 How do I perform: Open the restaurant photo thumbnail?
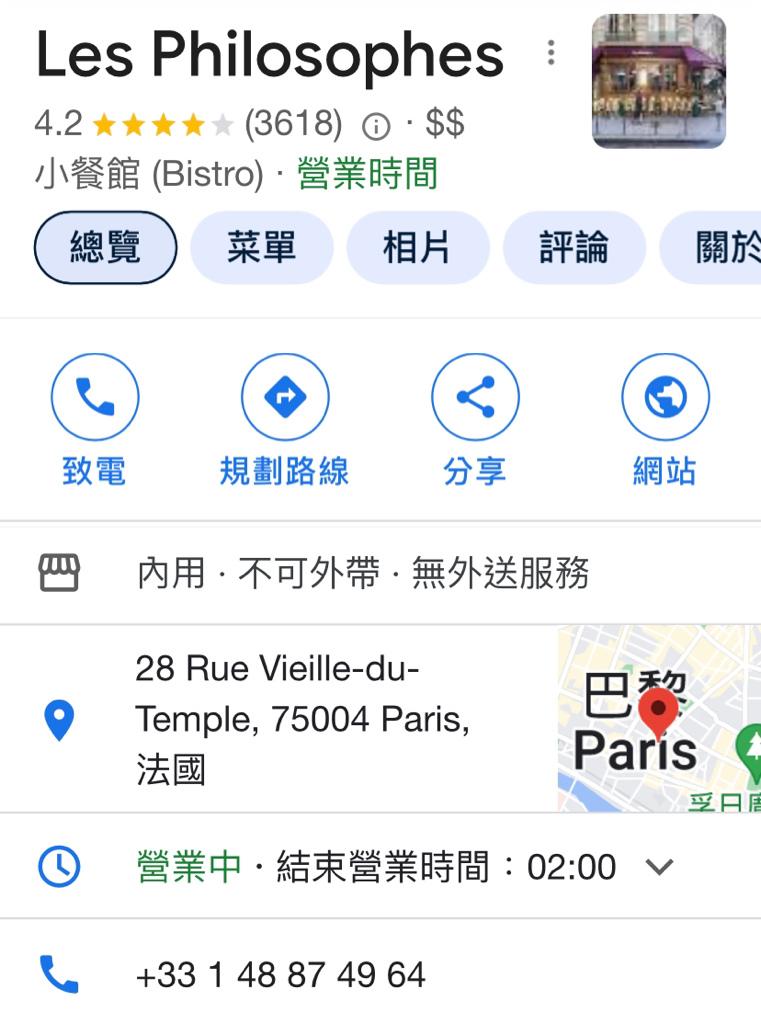pyautogui.click(x=658, y=81)
